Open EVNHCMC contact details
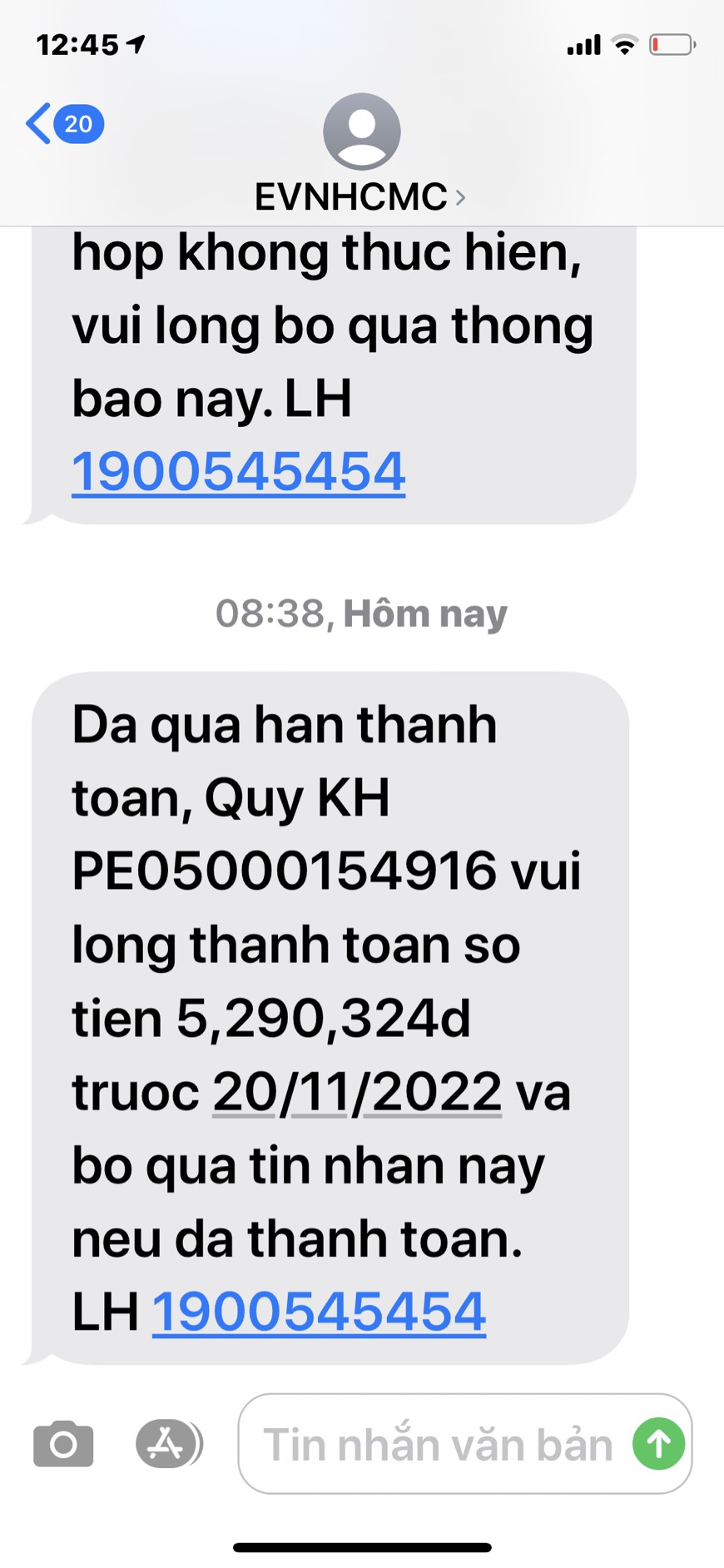724x1568 pixels. pos(360,196)
